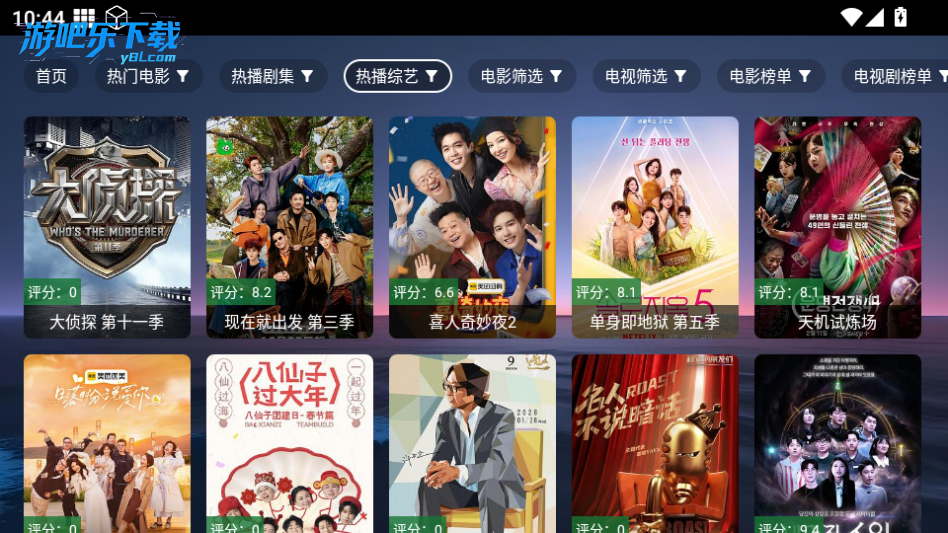Switch to the 首页 tab
This screenshot has height=533, width=948.
pos(51,76)
